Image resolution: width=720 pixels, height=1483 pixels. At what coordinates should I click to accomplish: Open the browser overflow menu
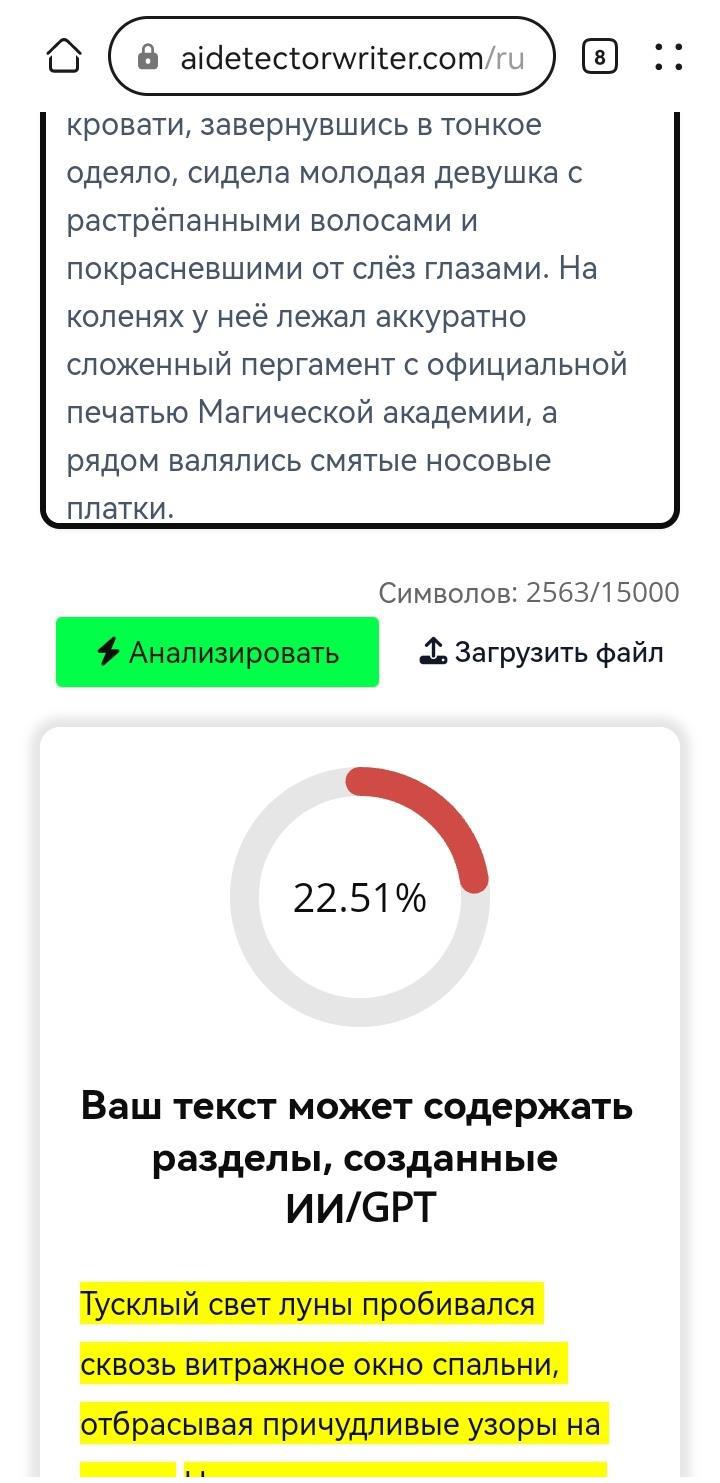point(668,57)
